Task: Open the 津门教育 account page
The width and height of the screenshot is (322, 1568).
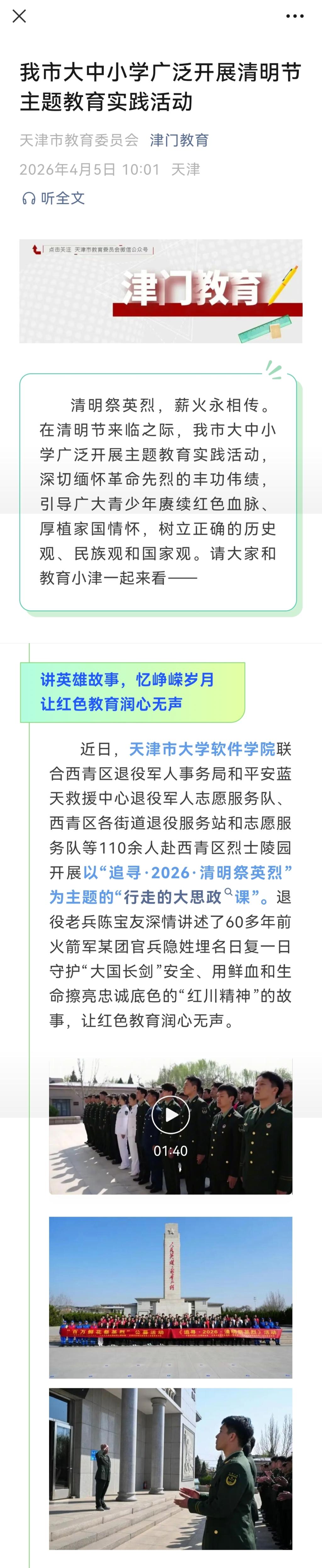Action: pyautogui.click(x=179, y=141)
